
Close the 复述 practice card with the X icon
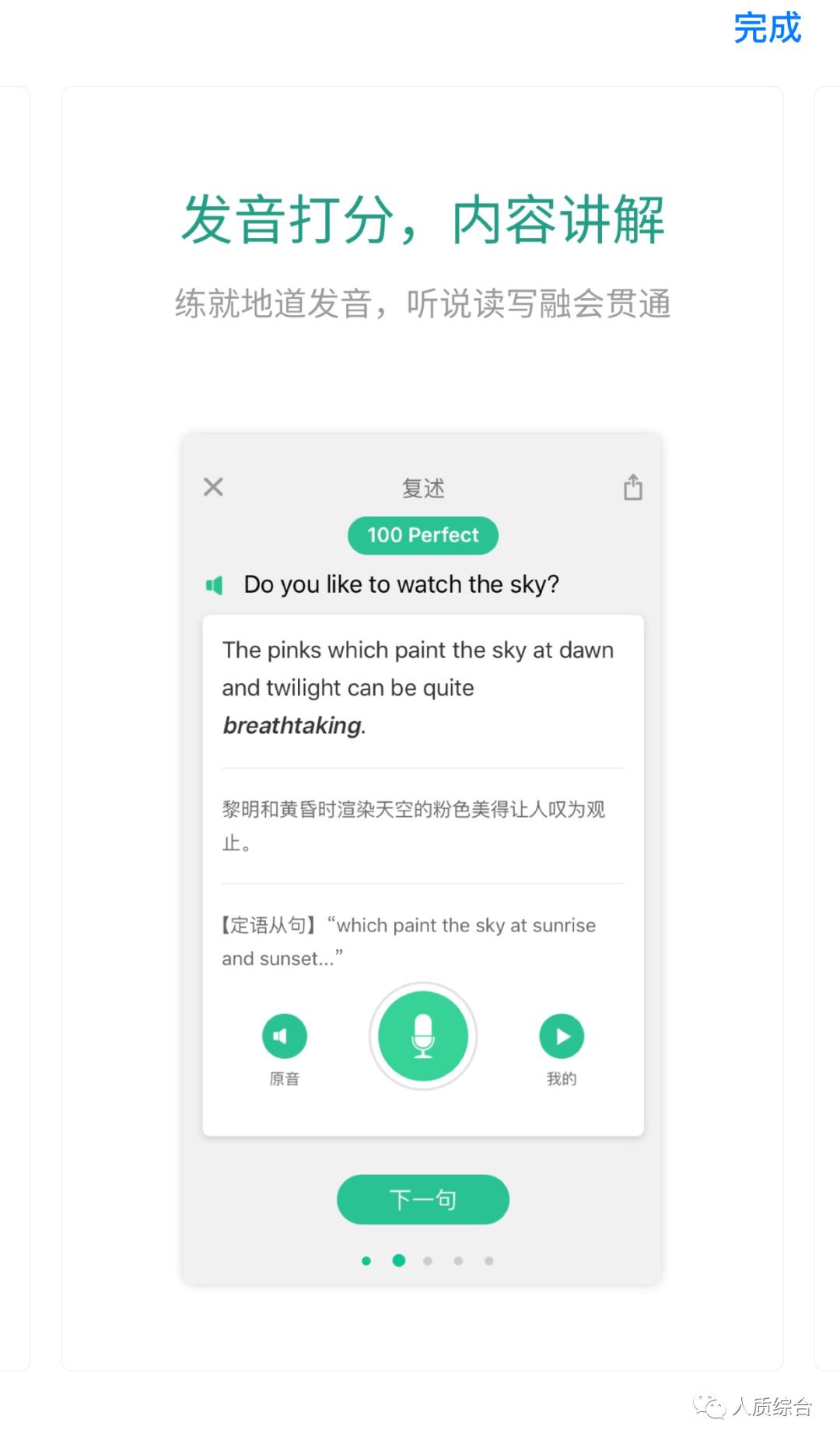212,487
